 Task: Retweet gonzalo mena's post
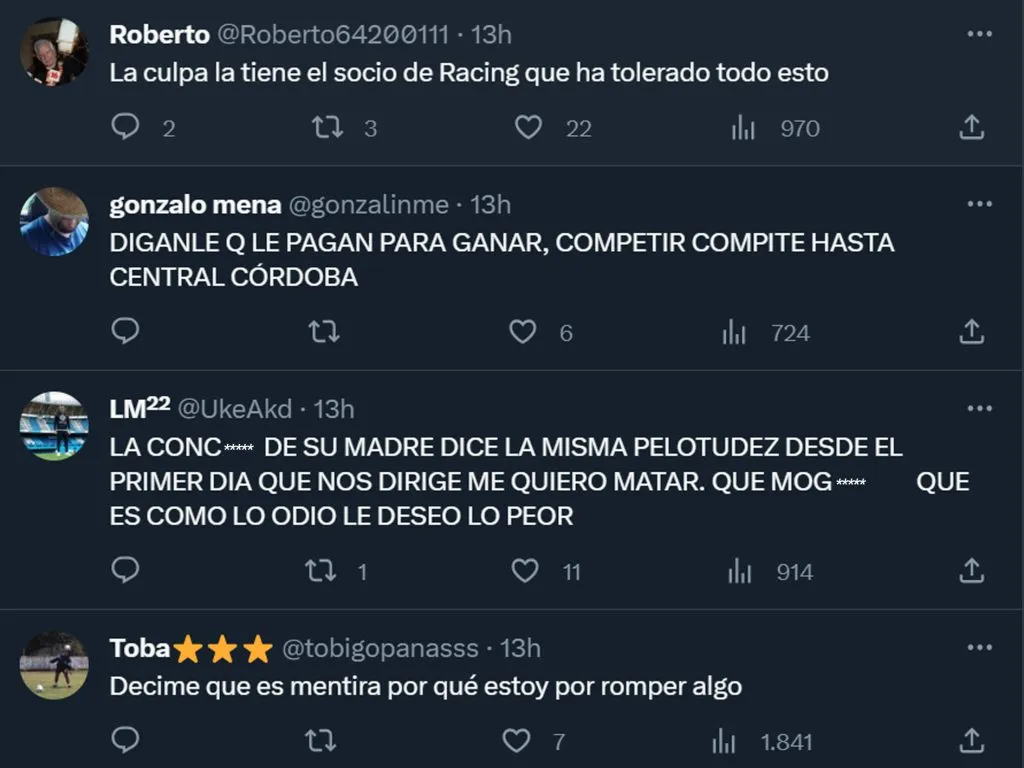pos(324,331)
